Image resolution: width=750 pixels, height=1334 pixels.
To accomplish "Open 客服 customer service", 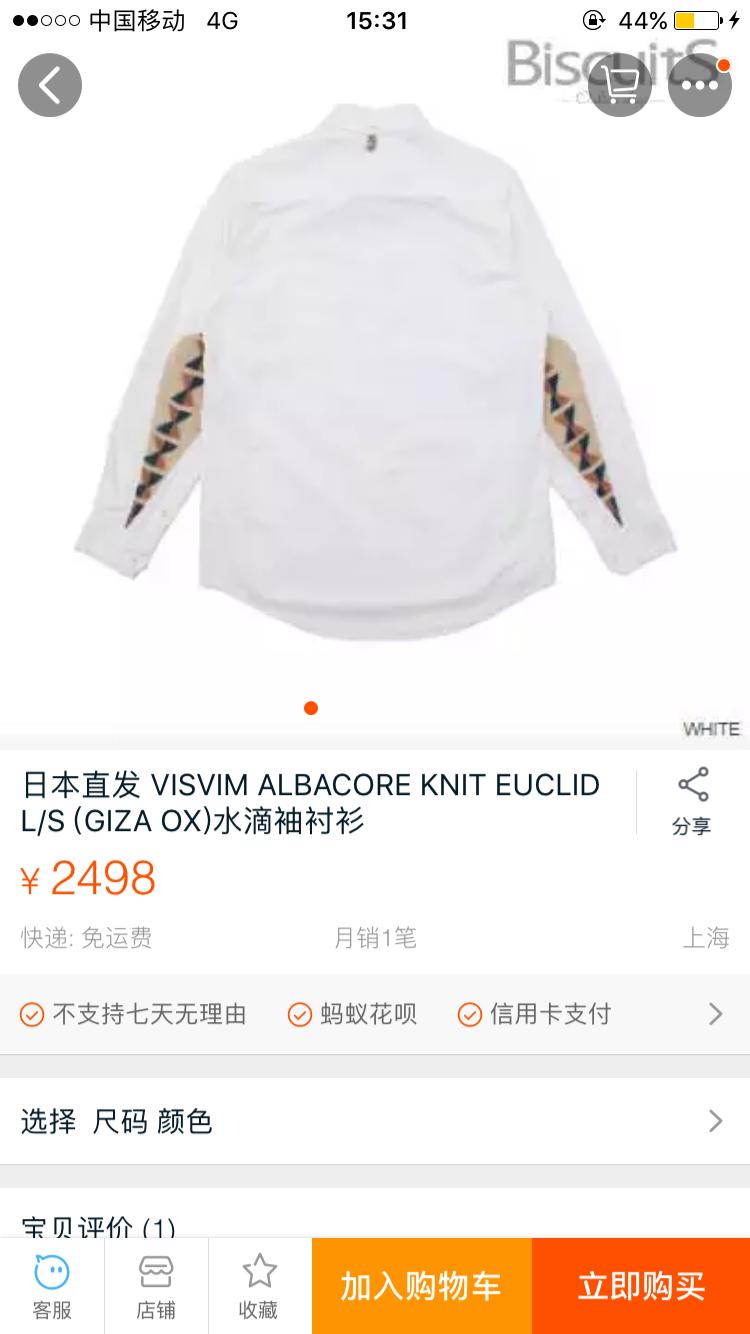I will pos(51,1286).
